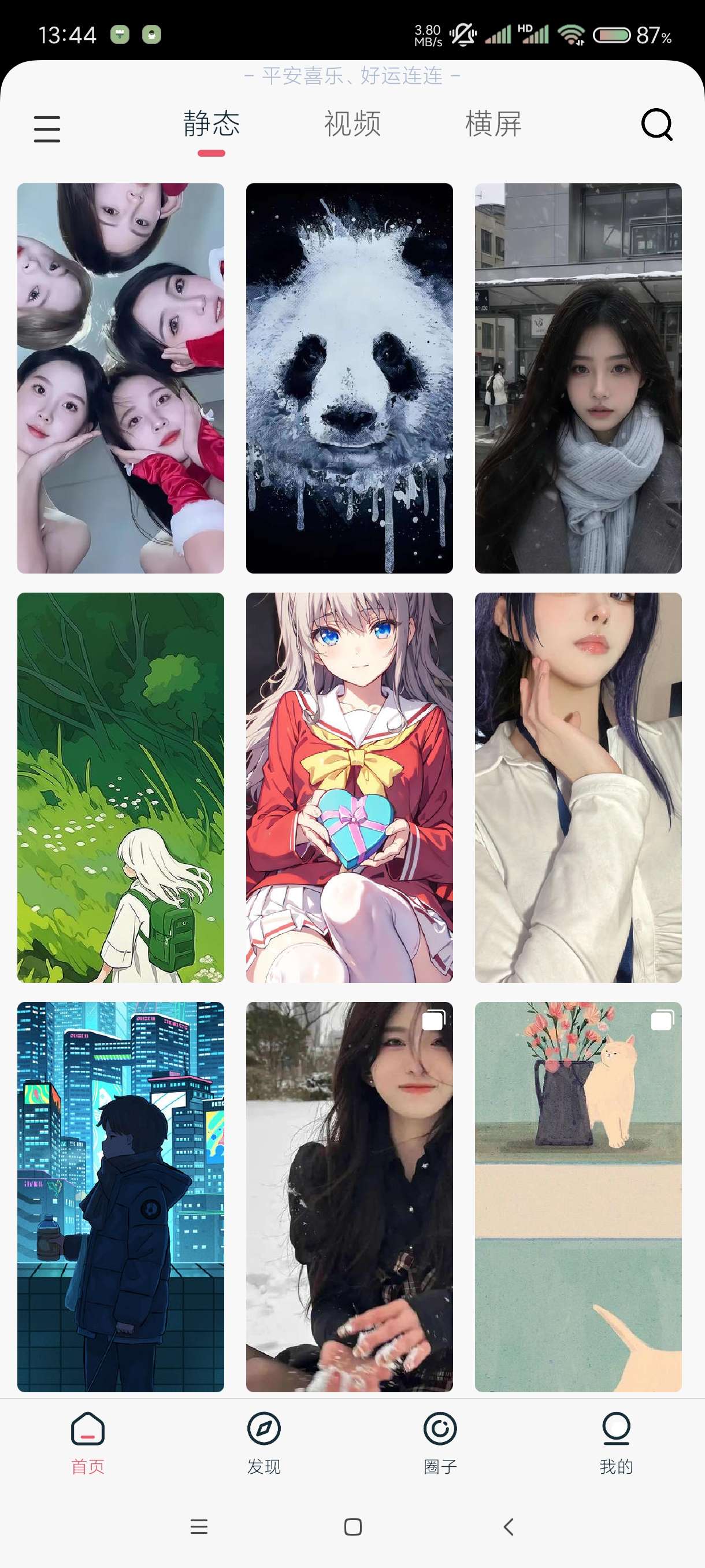Open the cat with flower vase wallpaper
This screenshot has width=705, height=1568.
(x=578, y=1196)
